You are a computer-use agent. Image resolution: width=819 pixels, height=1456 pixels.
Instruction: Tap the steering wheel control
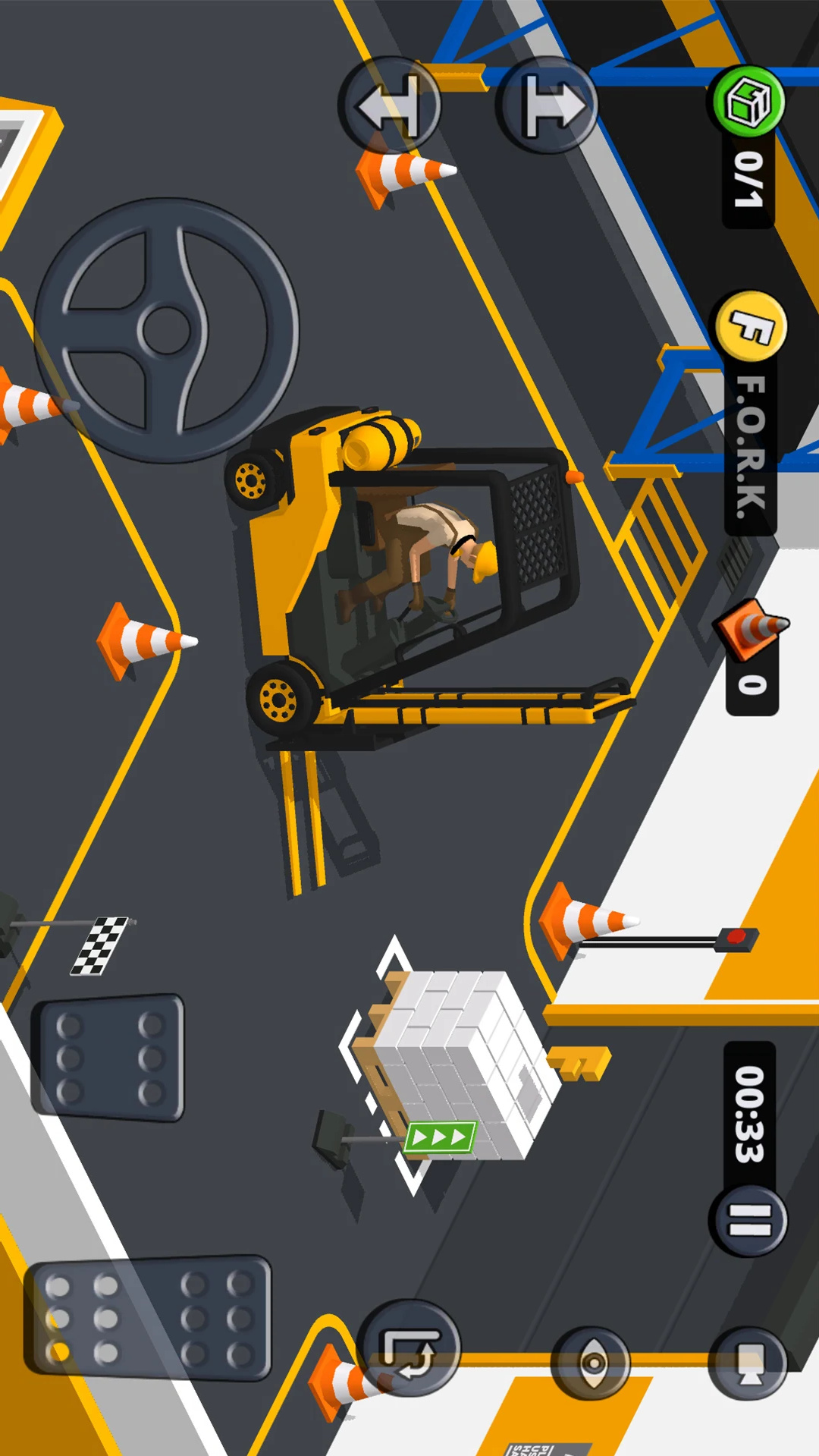click(167, 331)
